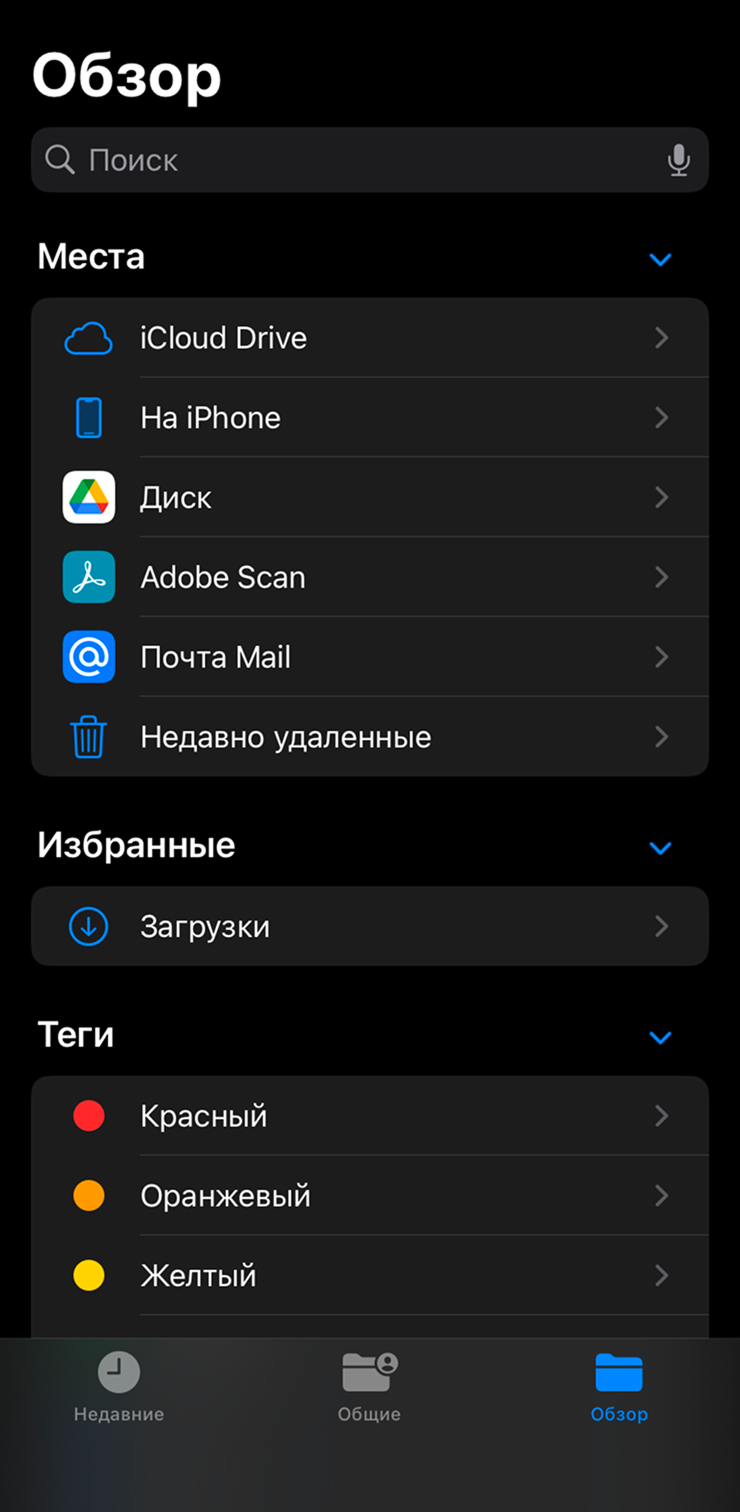The width and height of the screenshot is (740, 1512).
Task: Collapse the Избранные section
Action: pyautogui.click(x=660, y=848)
